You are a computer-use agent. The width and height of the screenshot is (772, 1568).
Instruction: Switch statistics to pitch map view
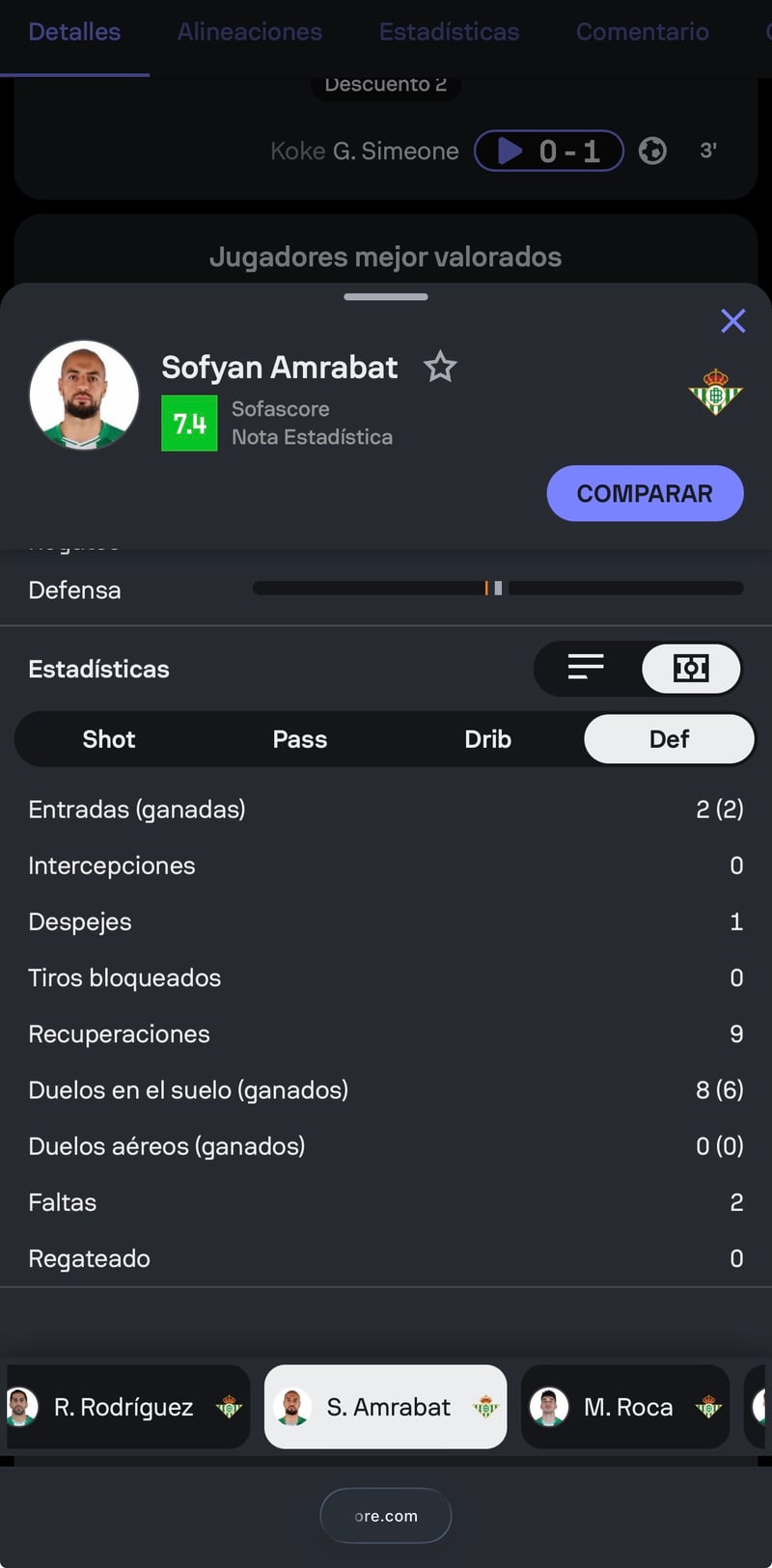point(691,668)
